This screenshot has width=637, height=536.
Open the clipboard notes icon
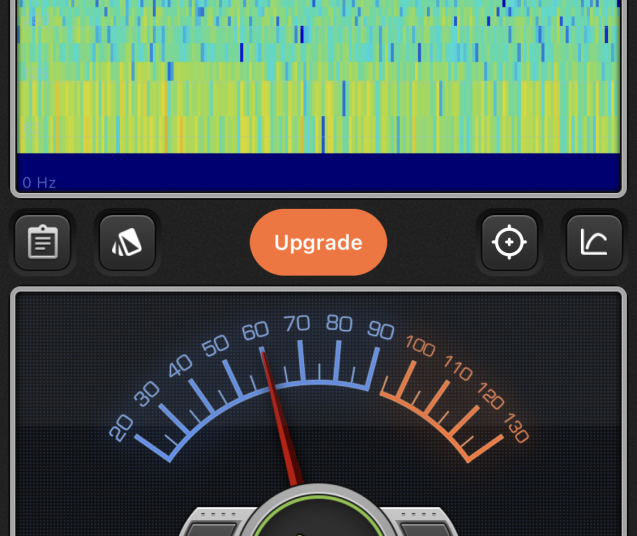click(x=42, y=243)
